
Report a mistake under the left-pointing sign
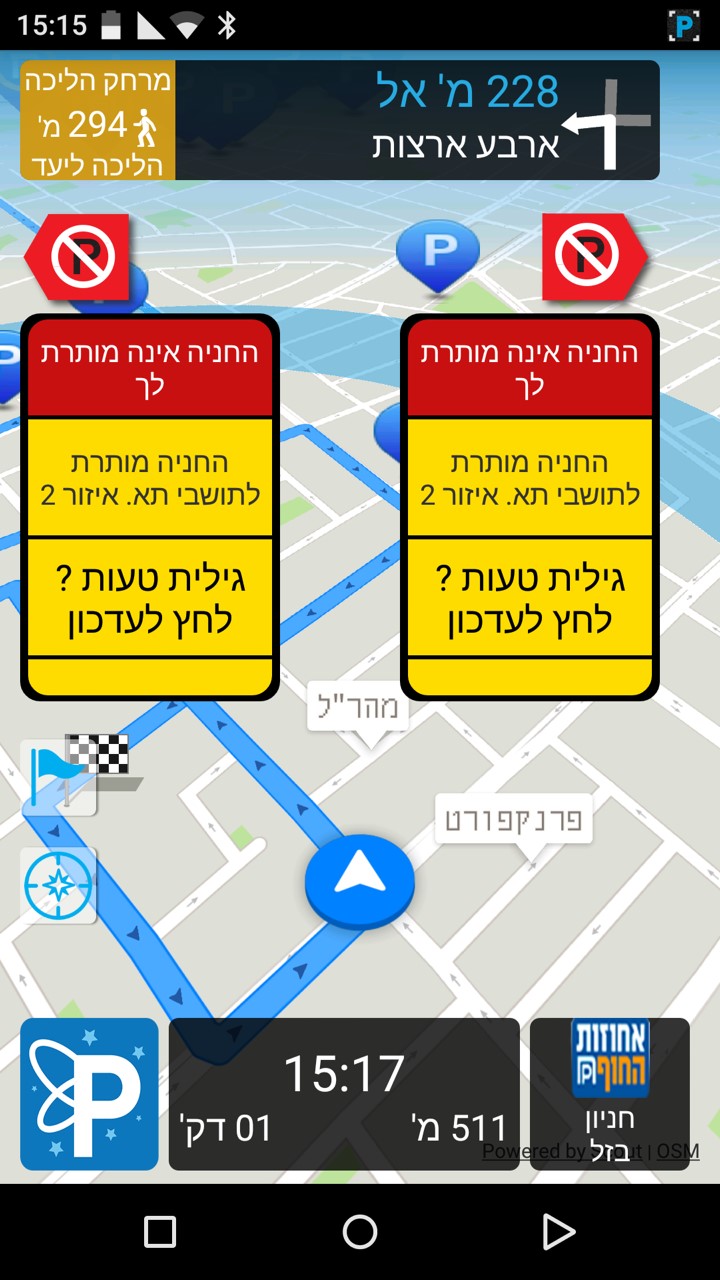[x=150, y=599]
